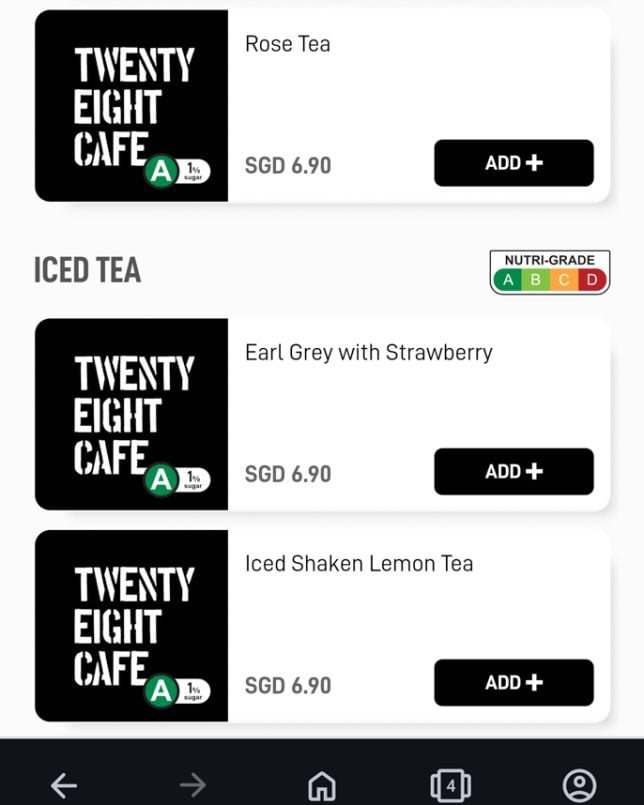
Task: Add Iced Shaken Lemon Tea to order
Action: click(513, 683)
